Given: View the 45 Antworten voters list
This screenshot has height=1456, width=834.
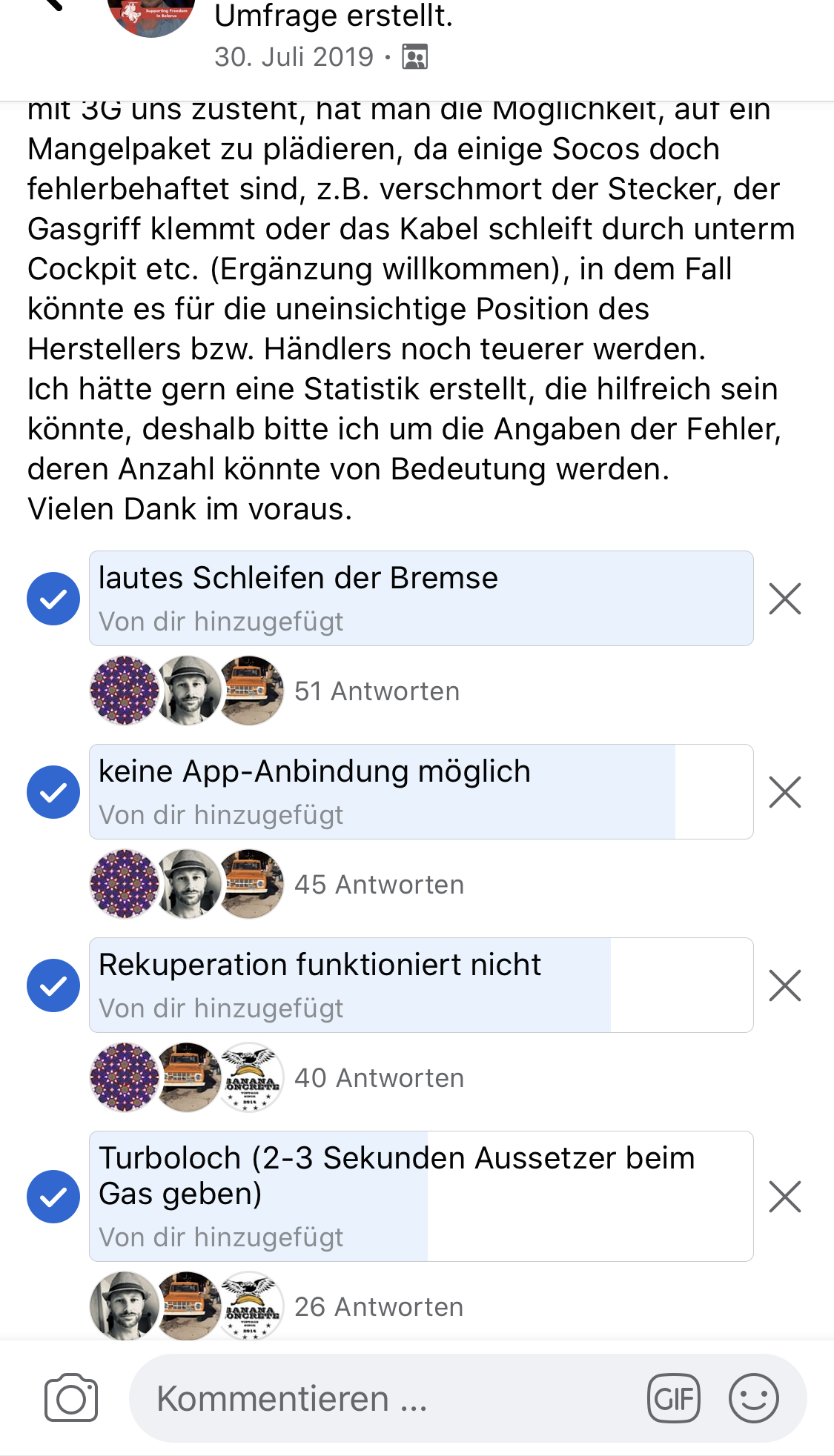Looking at the screenshot, I should pos(379,885).
